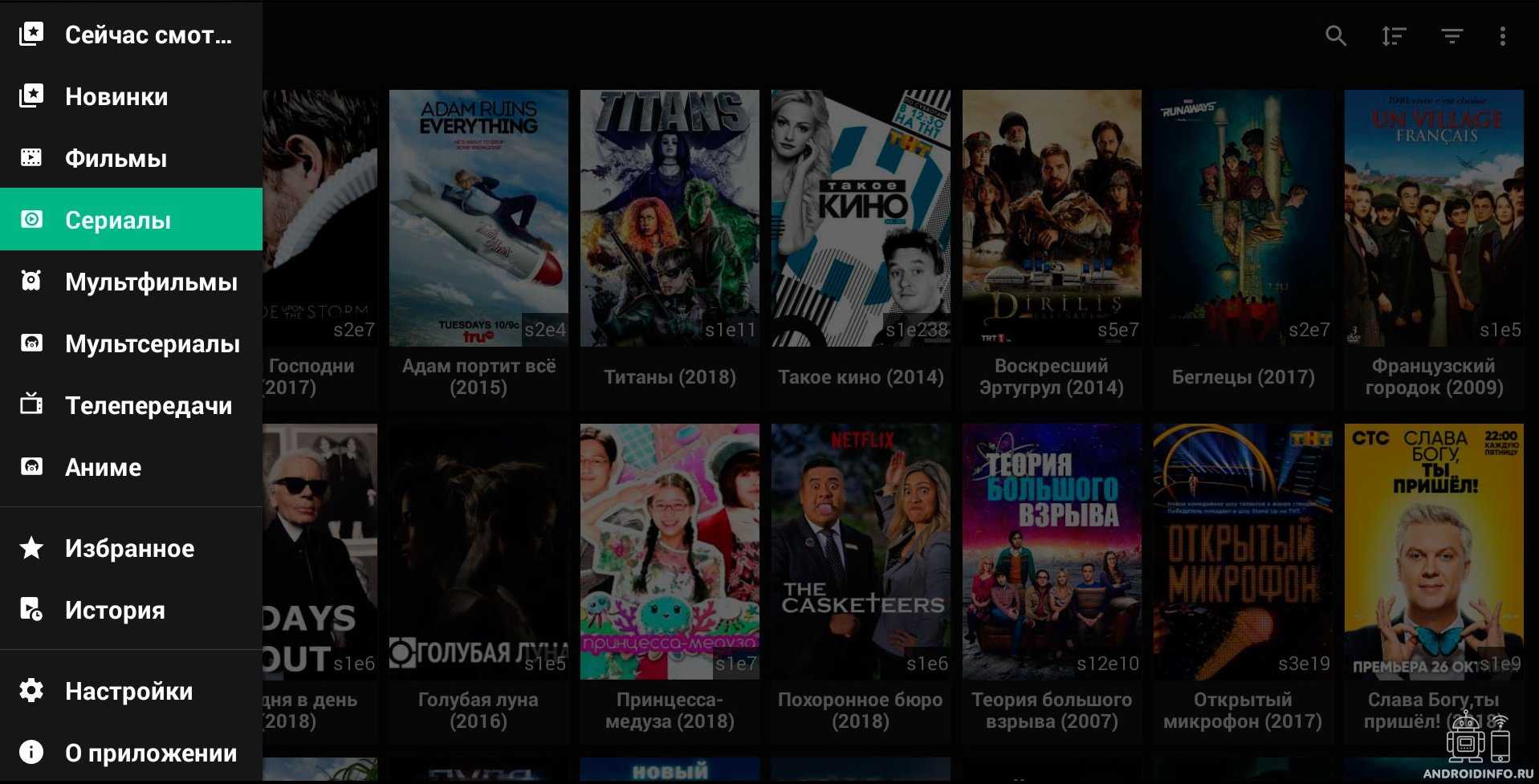
Task: Open Настройки settings
Action: click(x=131, y=691)
